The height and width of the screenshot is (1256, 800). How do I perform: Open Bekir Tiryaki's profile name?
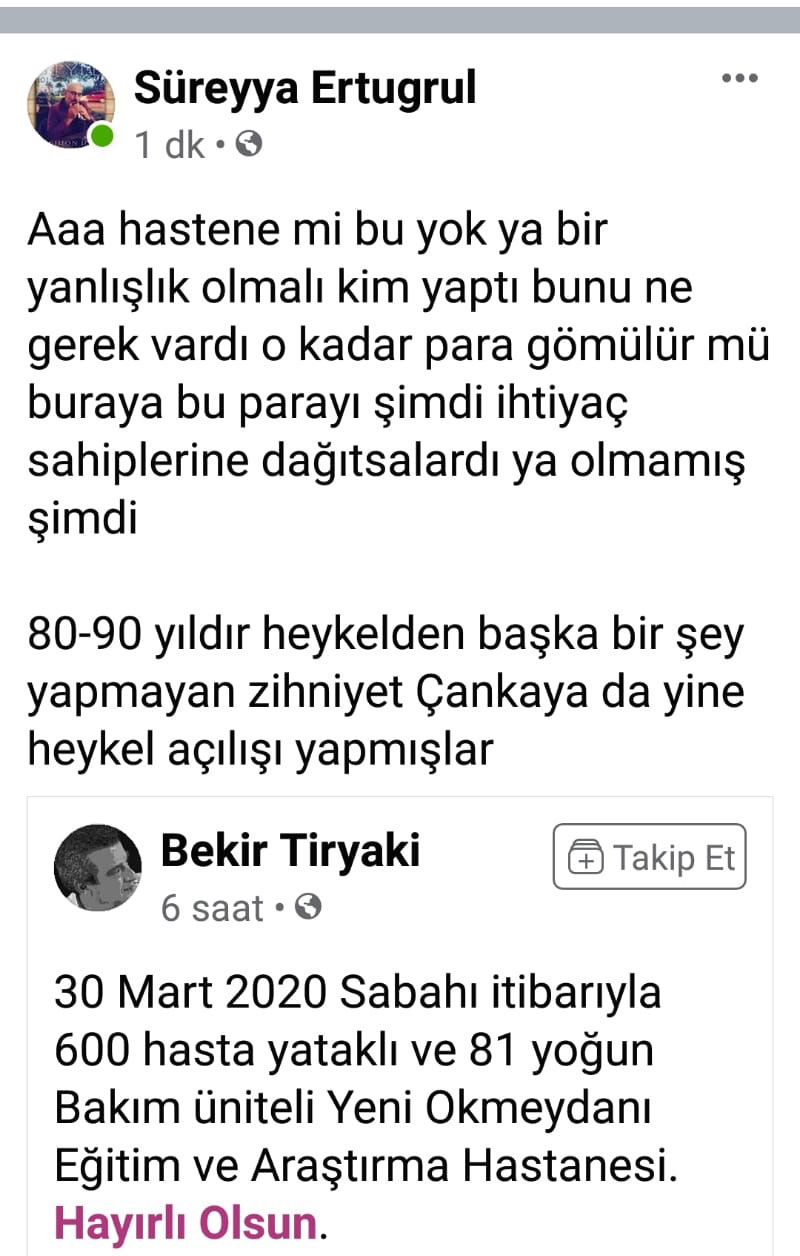point(290,852)
